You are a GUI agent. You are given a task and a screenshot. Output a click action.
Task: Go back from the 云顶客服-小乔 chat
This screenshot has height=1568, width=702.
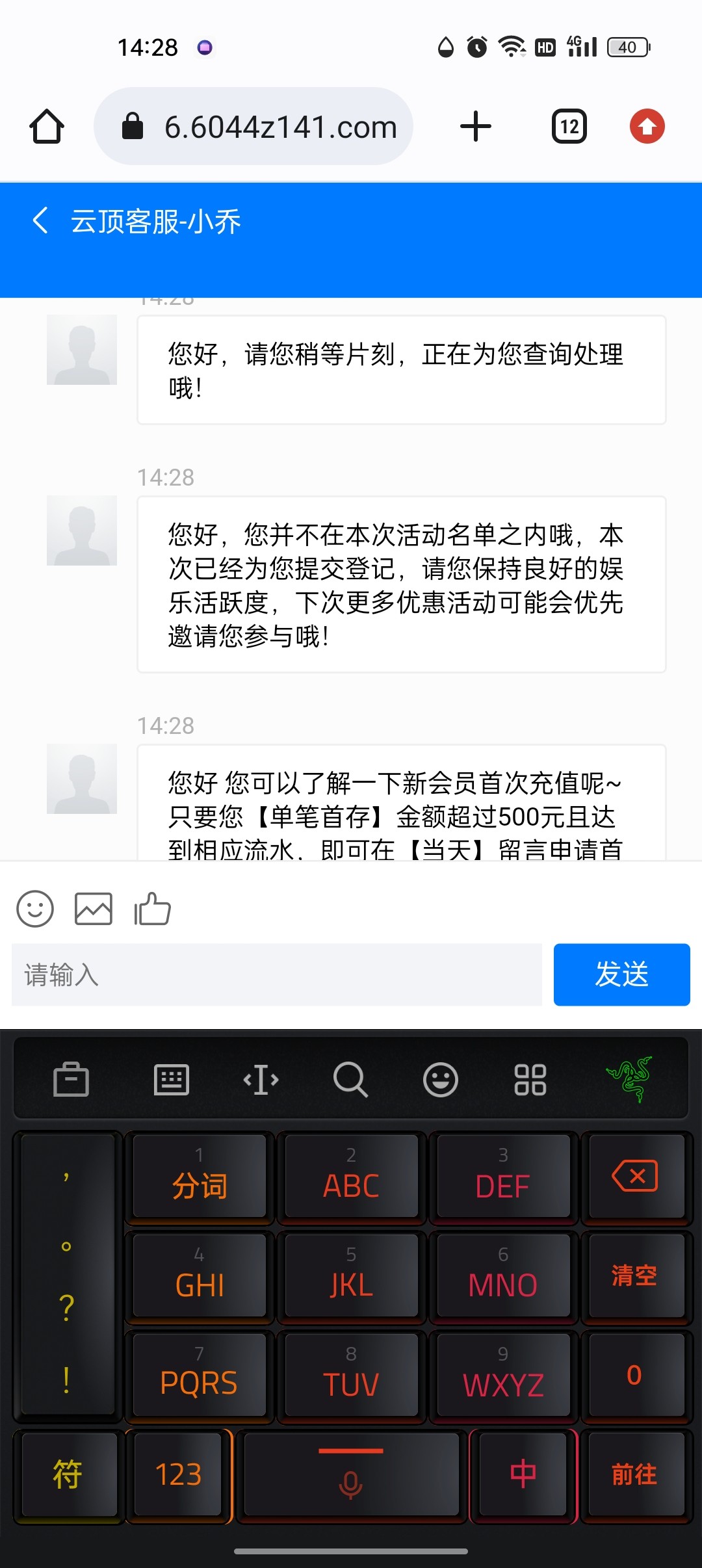[40, 221]
